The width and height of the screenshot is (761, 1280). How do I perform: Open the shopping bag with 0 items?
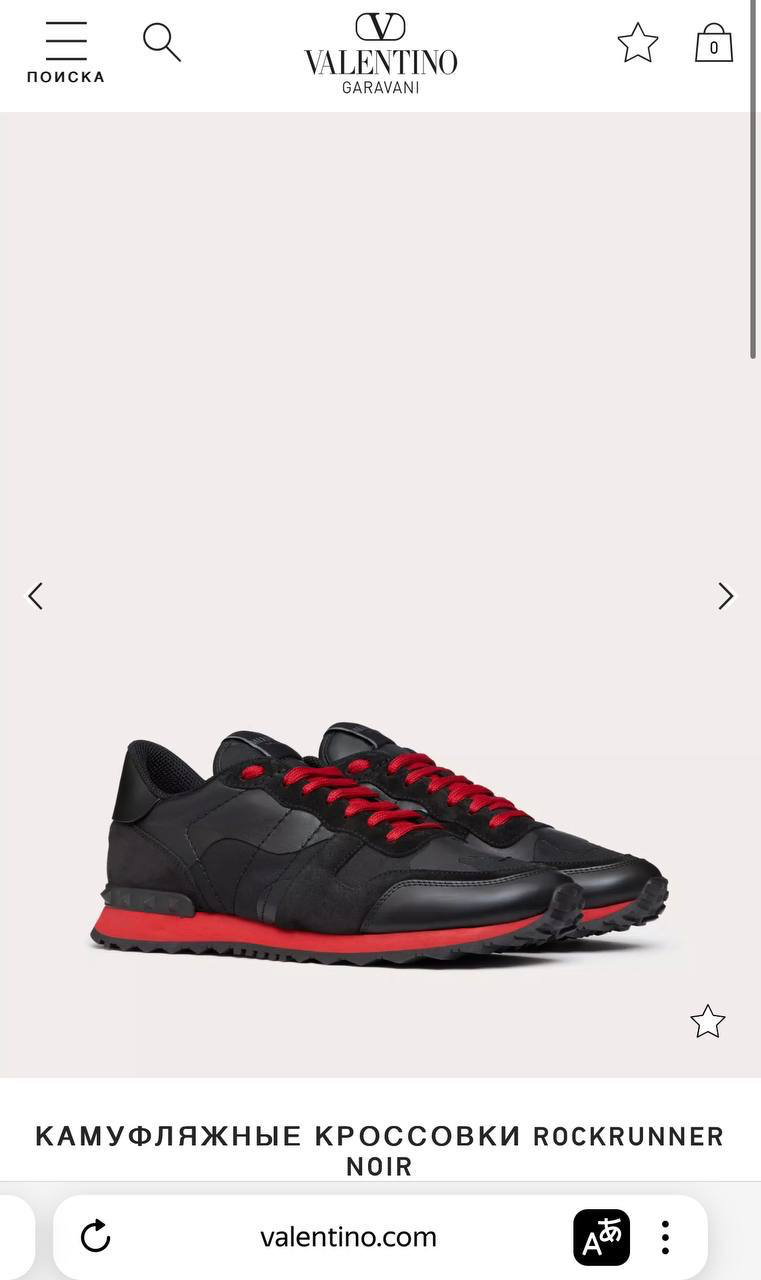coord(714,43)
